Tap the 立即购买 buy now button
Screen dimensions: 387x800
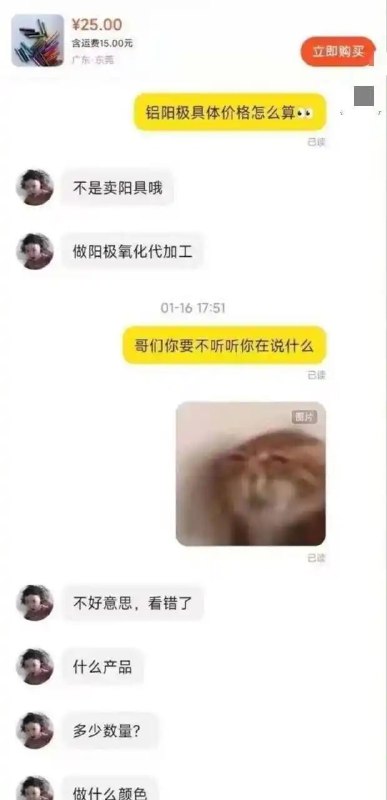tap(339, 52)
